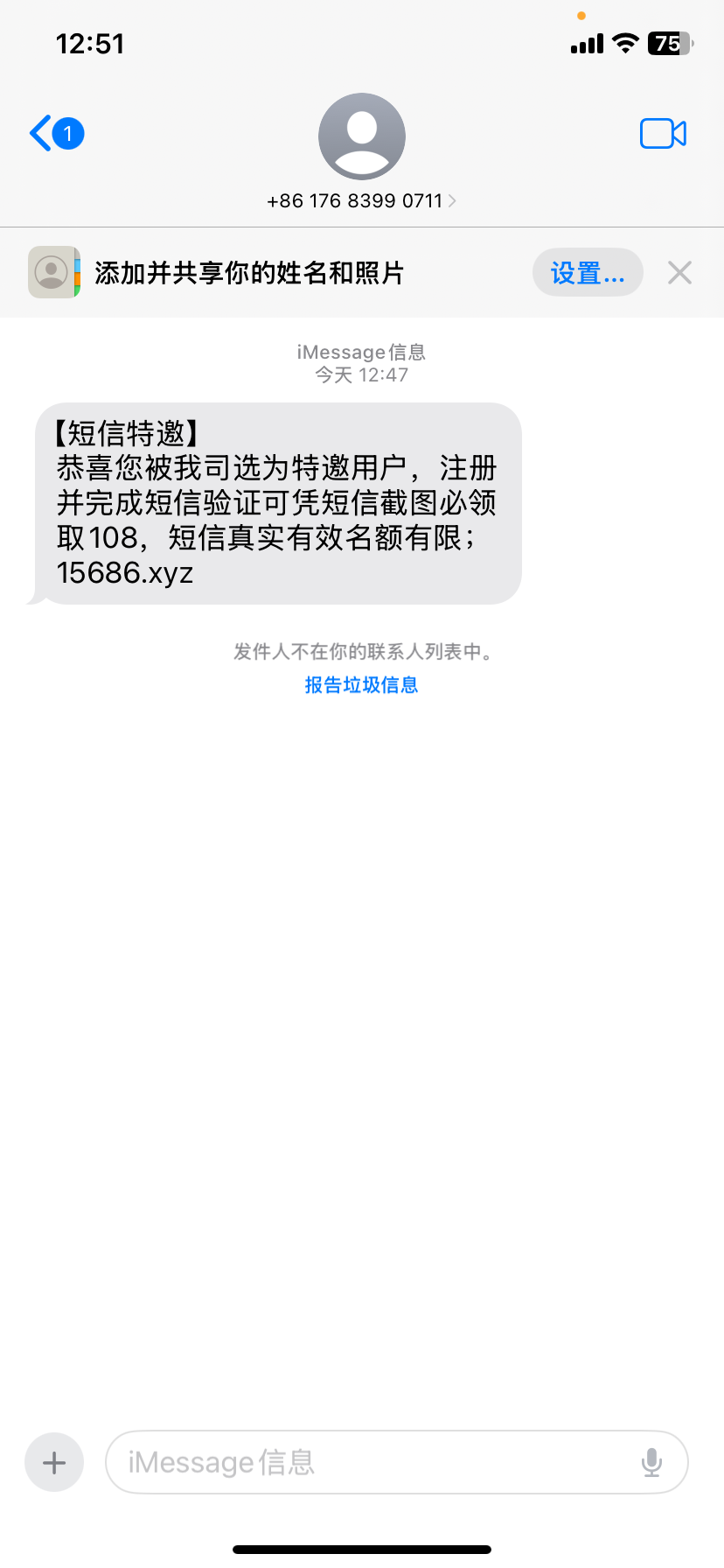Start a FaceTime video call
The height and width of the screenshot is (1568, 724).
663,134
